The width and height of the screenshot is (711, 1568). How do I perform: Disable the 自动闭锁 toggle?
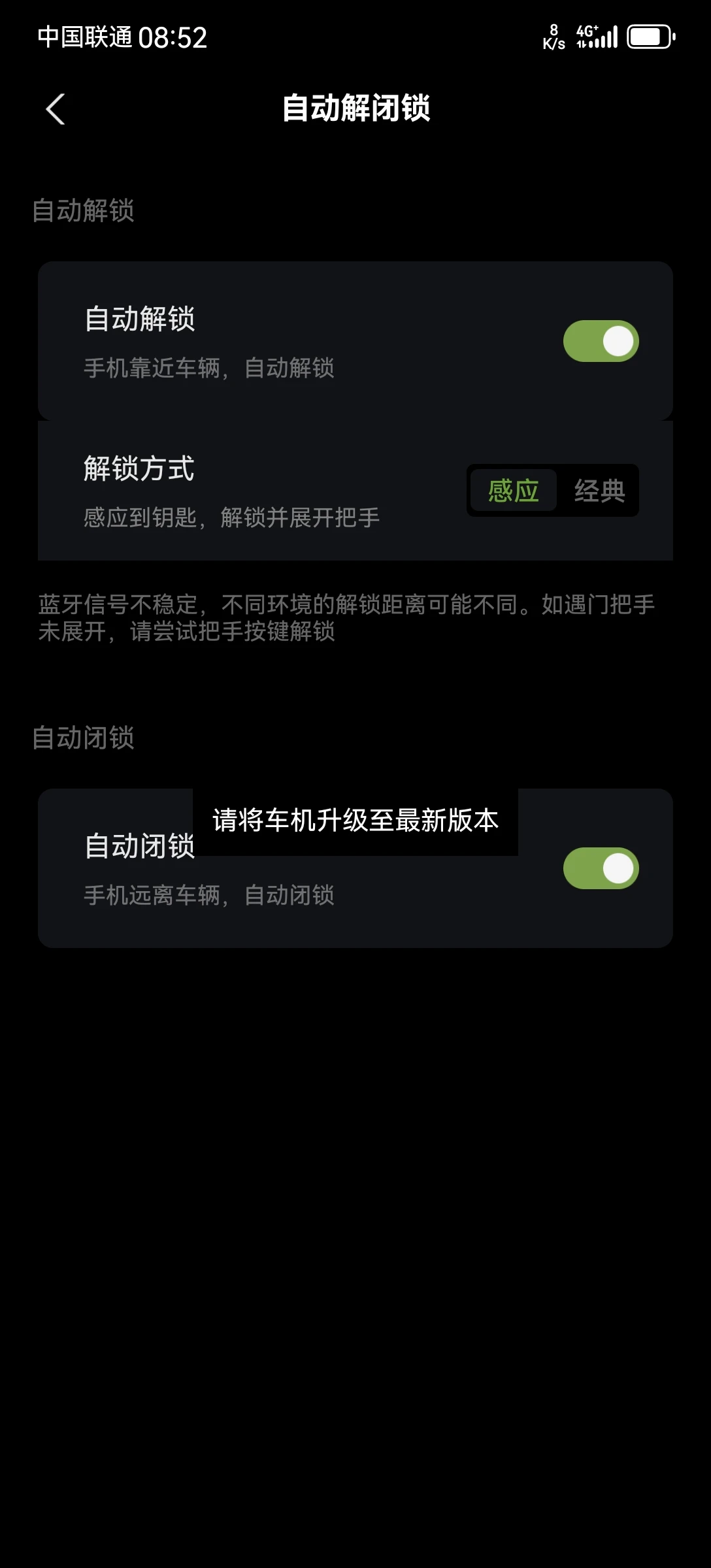coord(601,868)
